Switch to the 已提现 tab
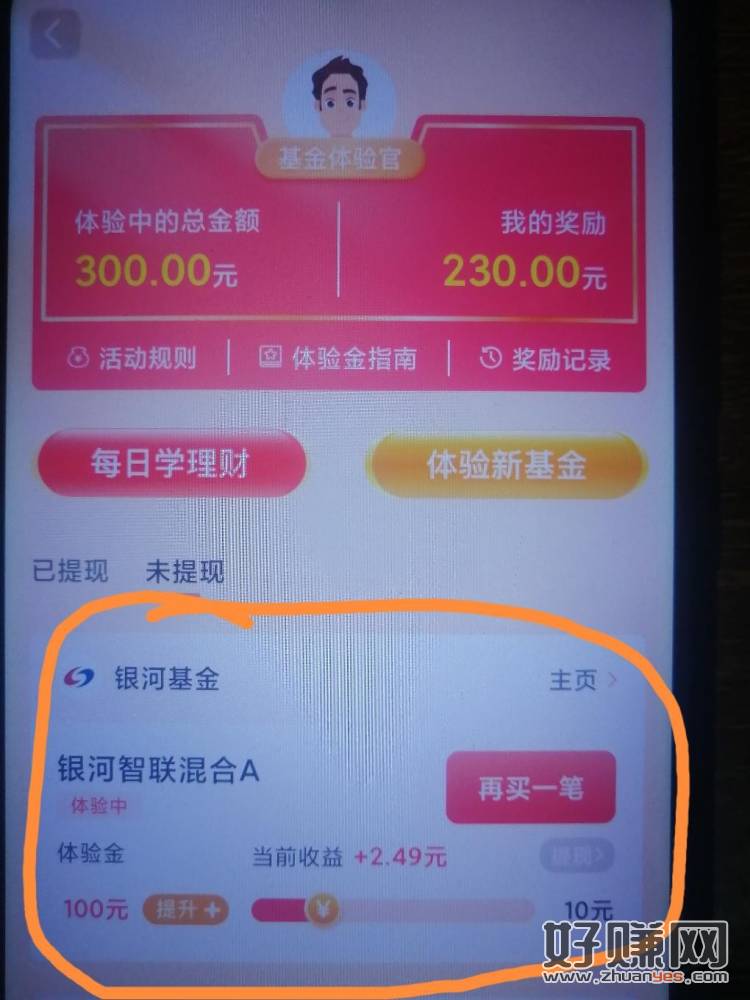This screenshot has height=1000, width=750. coord(70,572)
